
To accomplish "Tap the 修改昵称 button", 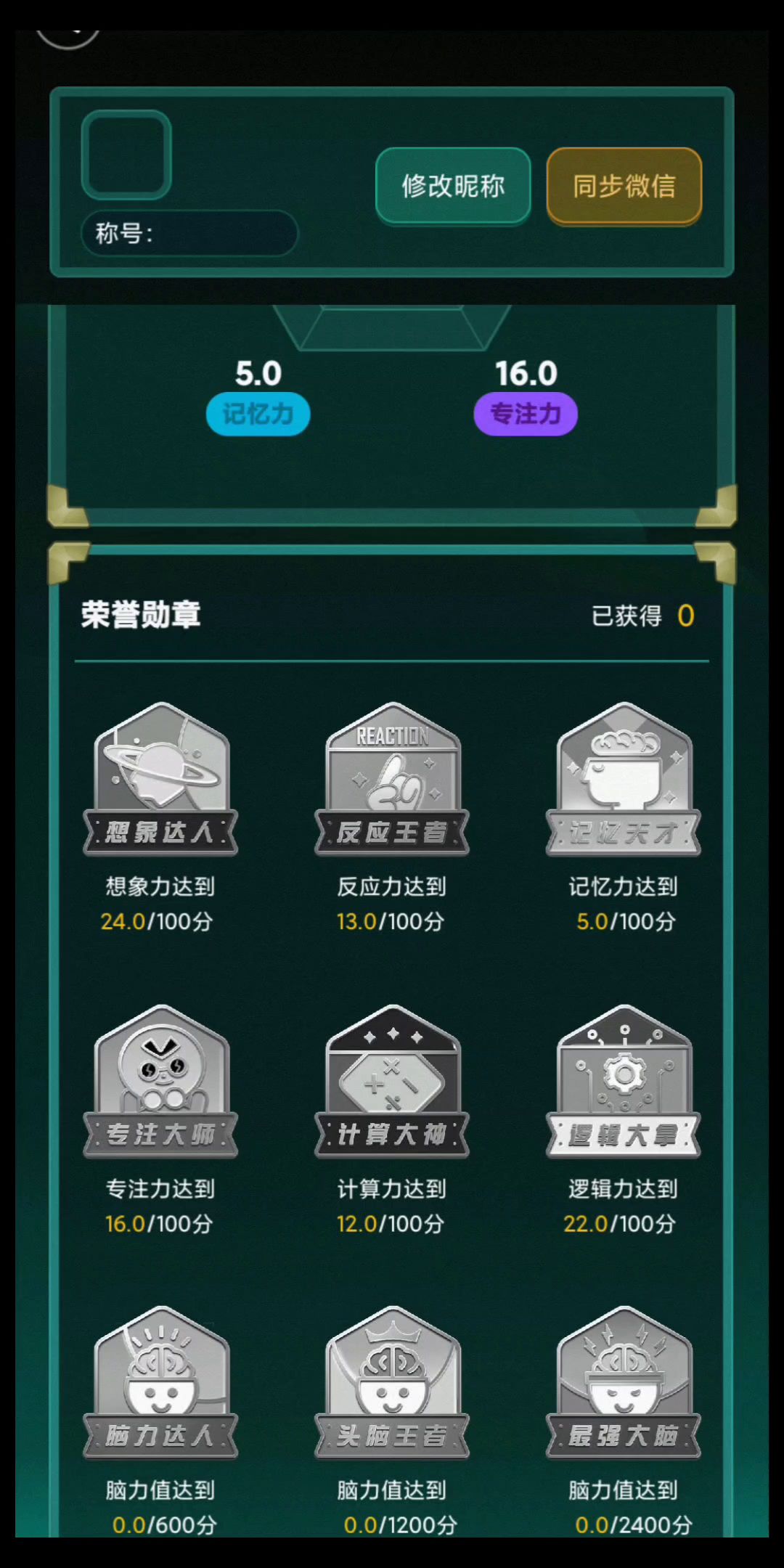I will coord(453,187).
